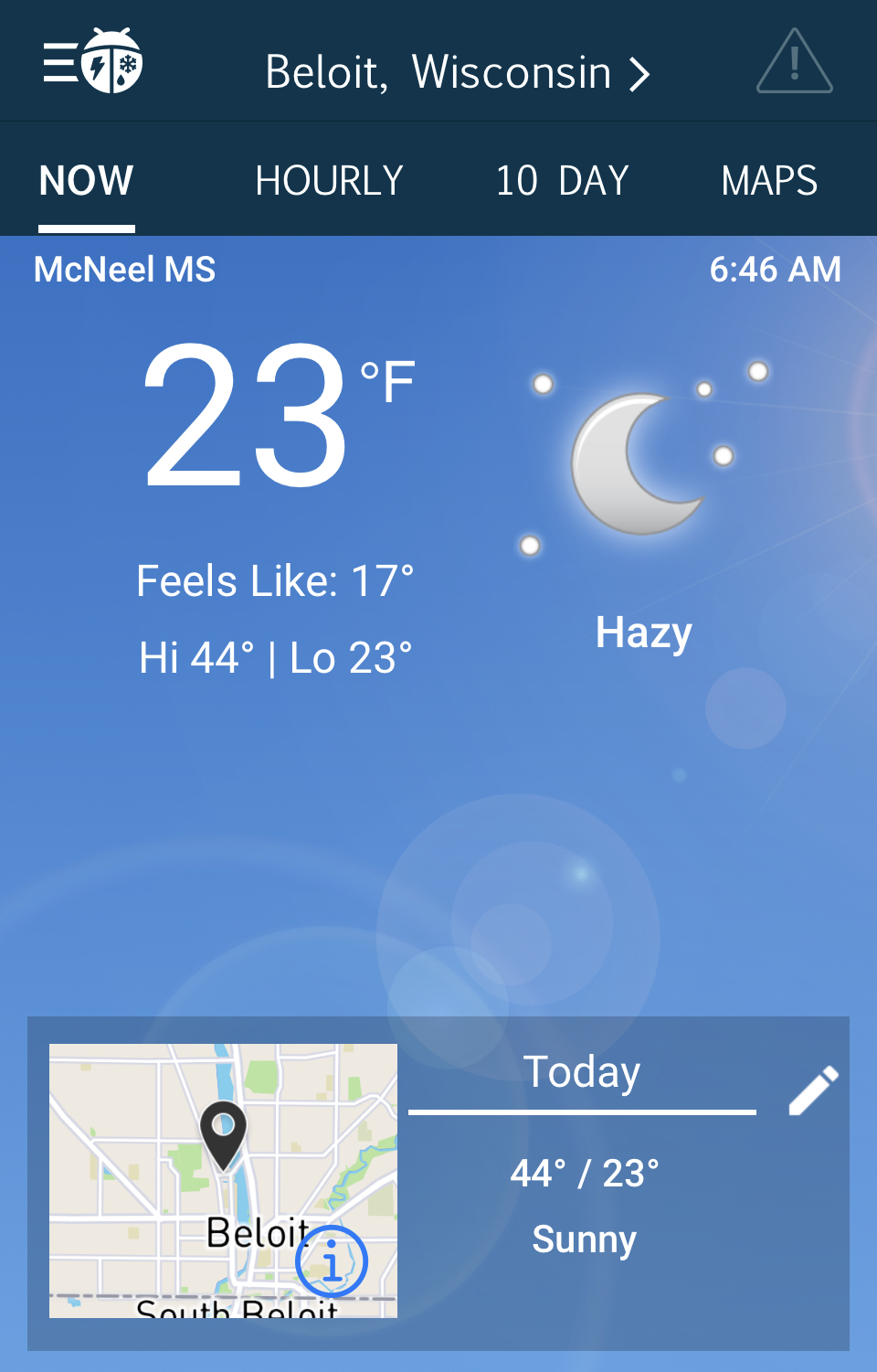877x1372 pixels.
Task: Tap the map info icon
Action: tap(332, 1262)
